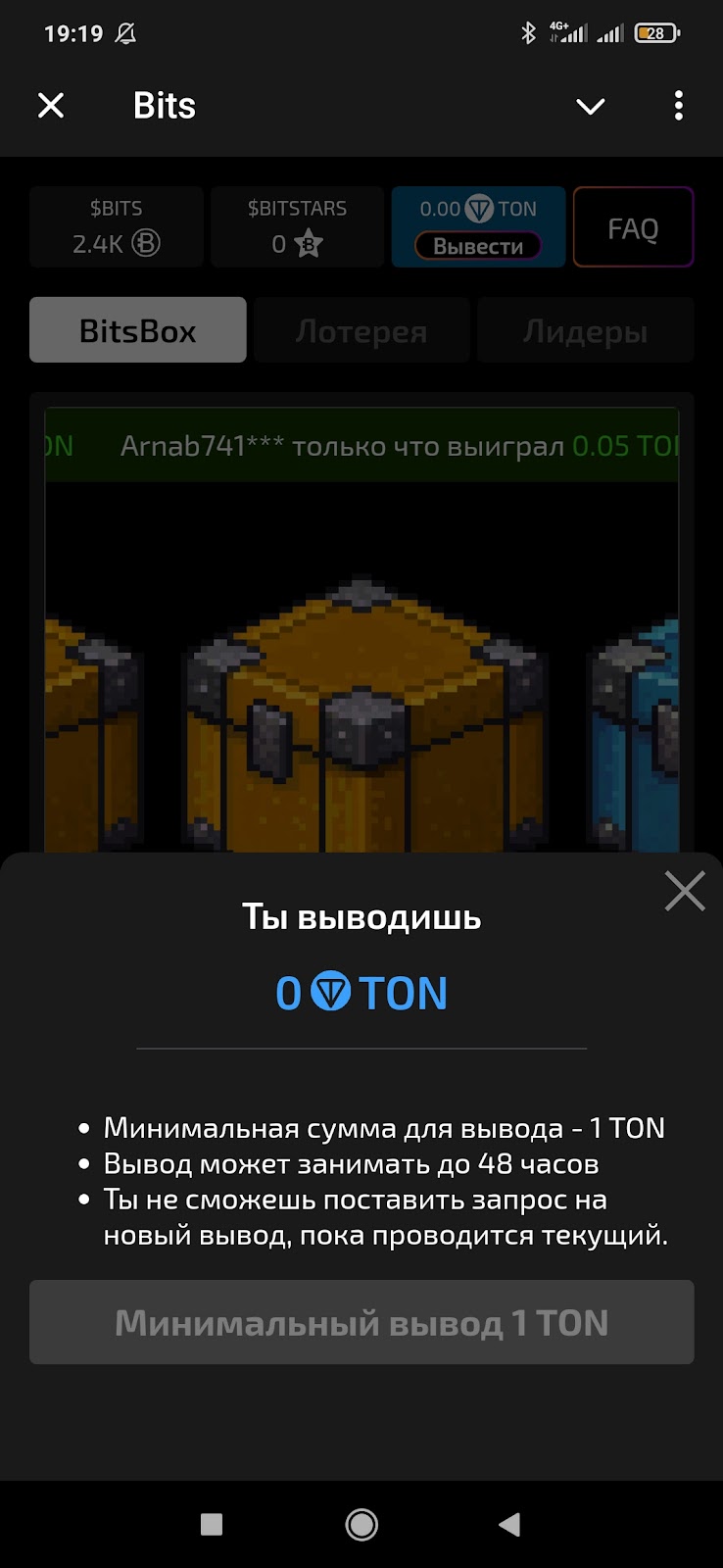Open the three-dot overflow menu
This screenshot has width=723, height=1568.
pyautogui.click(x=678, y=106)
